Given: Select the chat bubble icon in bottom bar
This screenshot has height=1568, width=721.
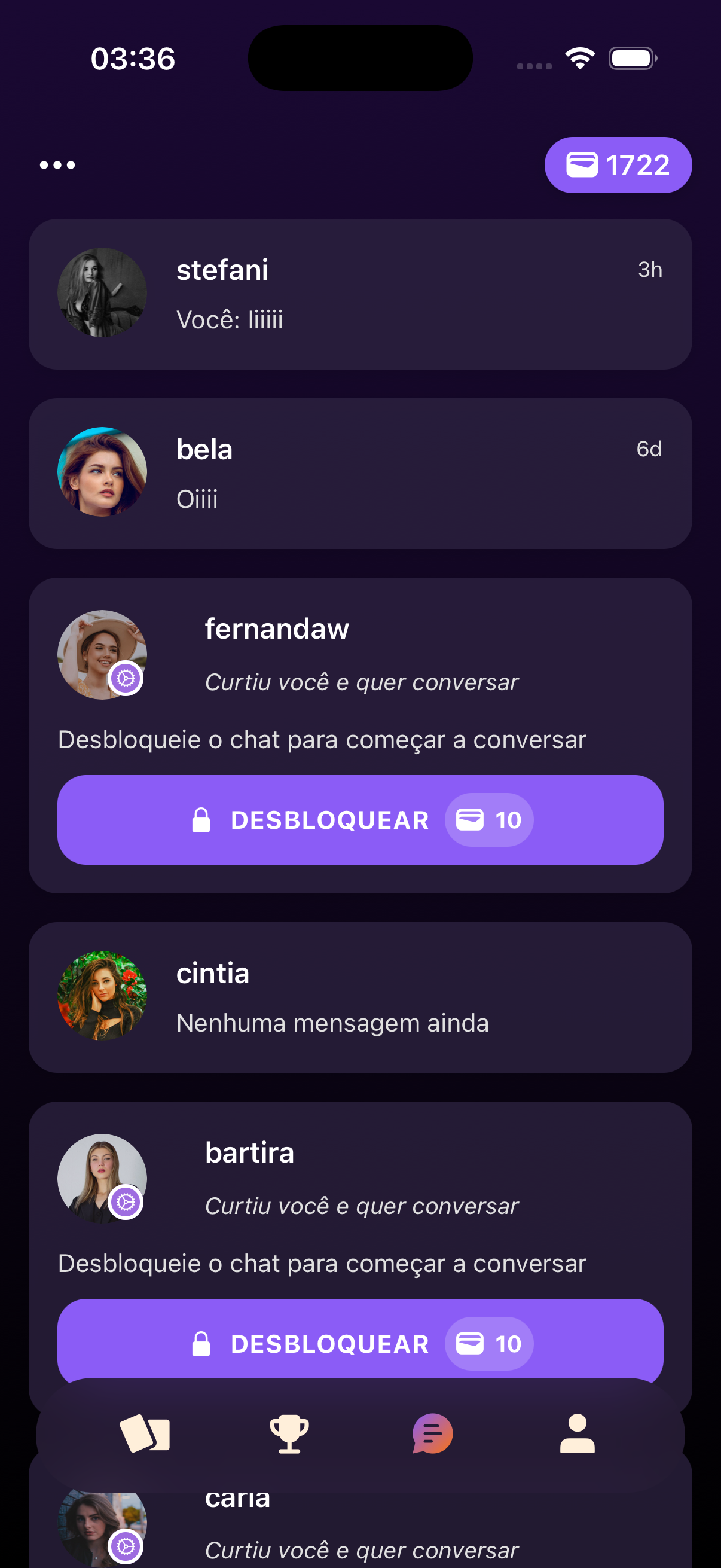Looking at the screenshot, I should click(x=433, y=1435).
